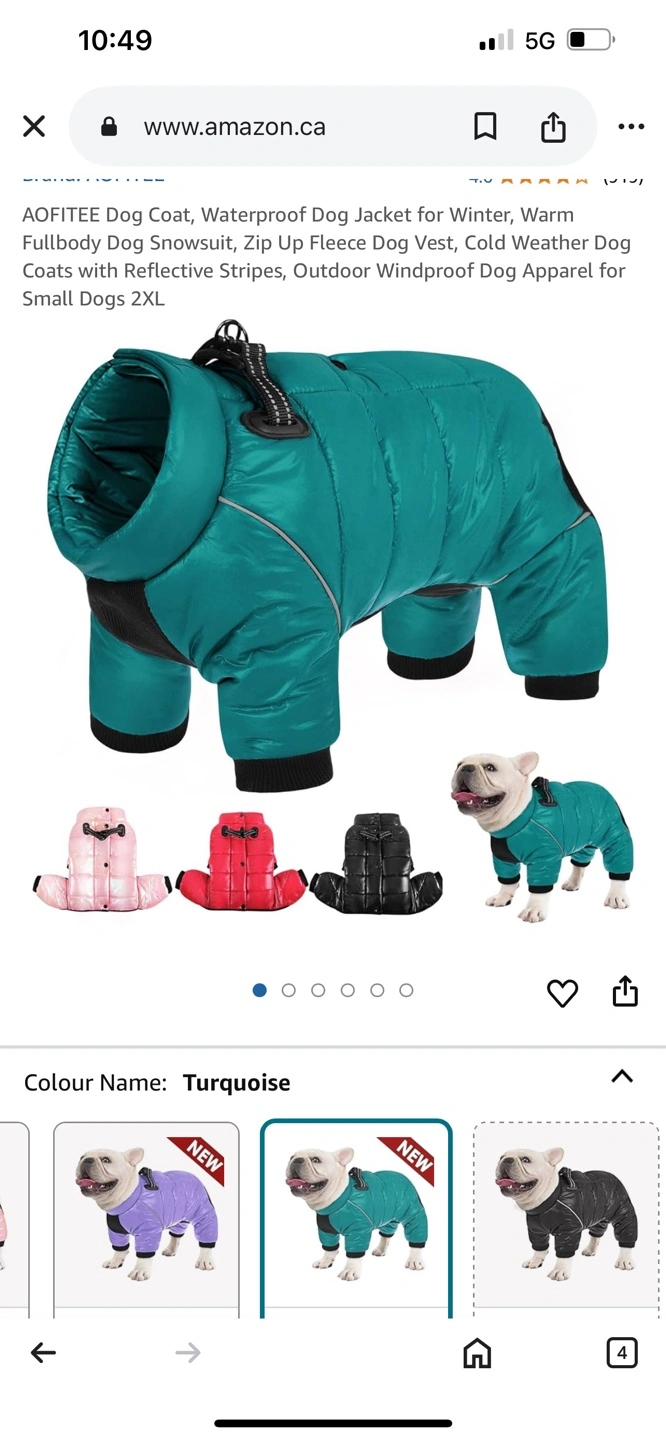This screenshot has width=666, height=1440.
Task: Jump to second image page dot
Action: [x=289, y=990]
